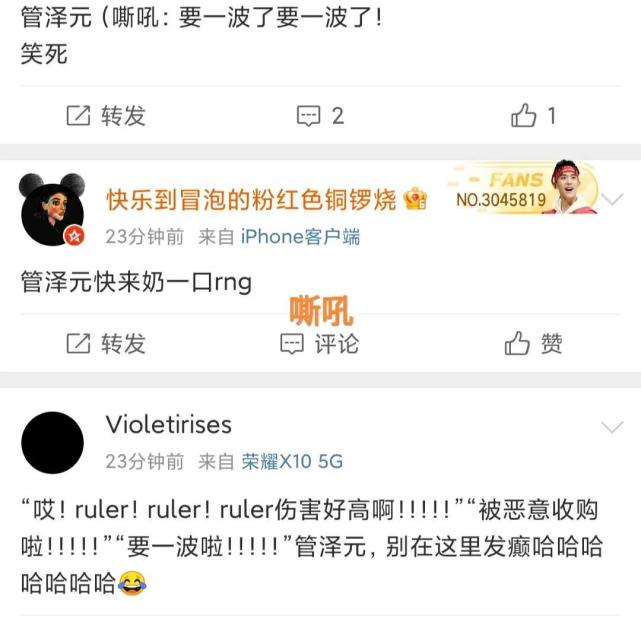641x625 pixels.
Task: Tap the Violetirises username
Action: click(x=168, y=425)
